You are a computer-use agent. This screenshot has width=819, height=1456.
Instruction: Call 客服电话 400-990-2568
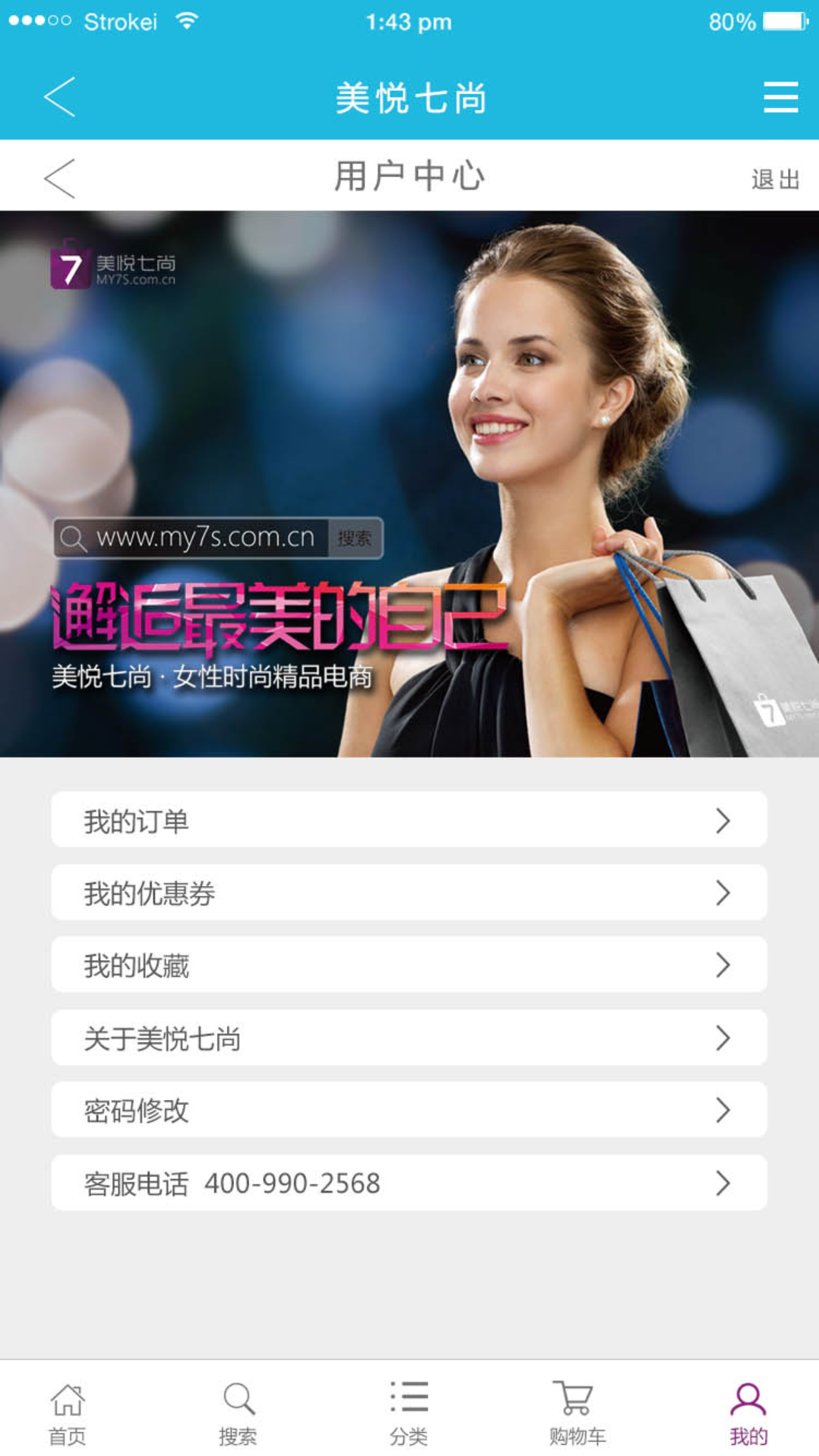[x=409, y=1182]
